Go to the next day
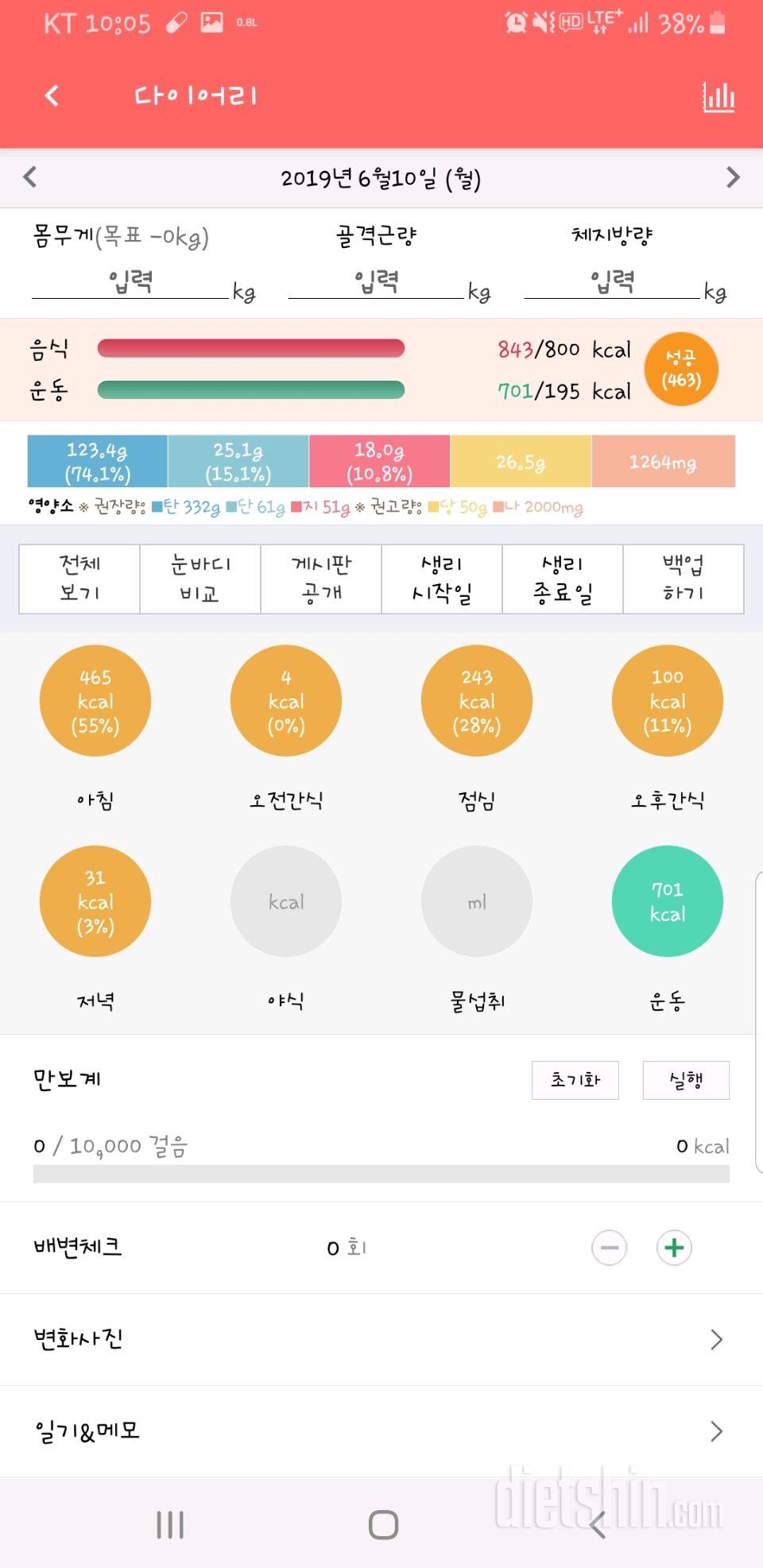 (732, 177)
